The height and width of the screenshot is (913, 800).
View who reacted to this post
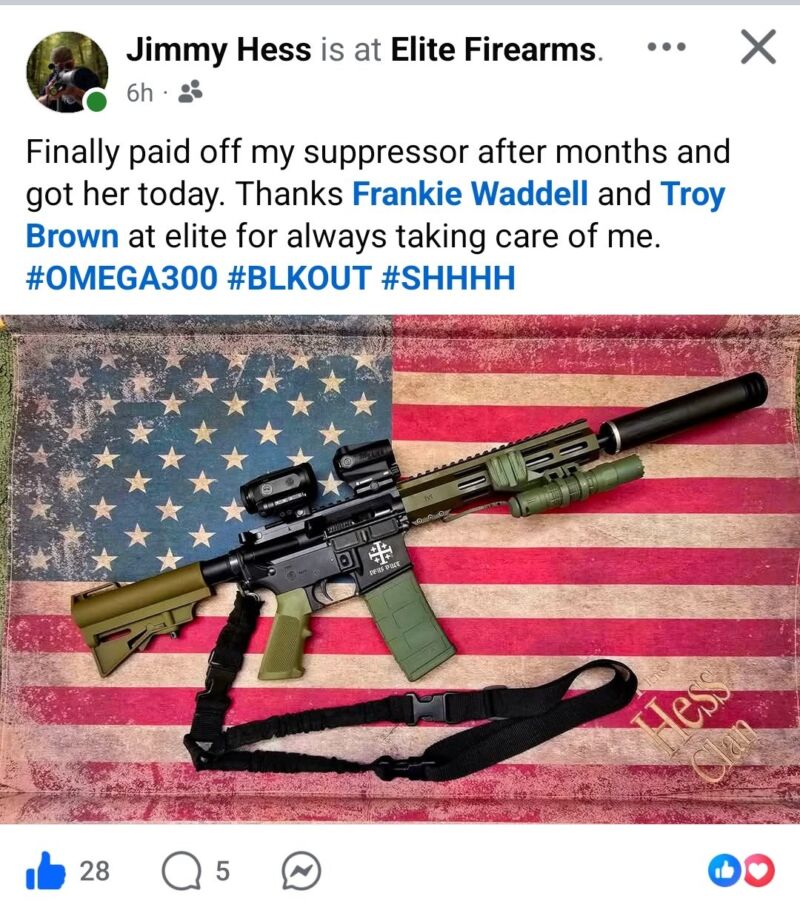[741, 872]
